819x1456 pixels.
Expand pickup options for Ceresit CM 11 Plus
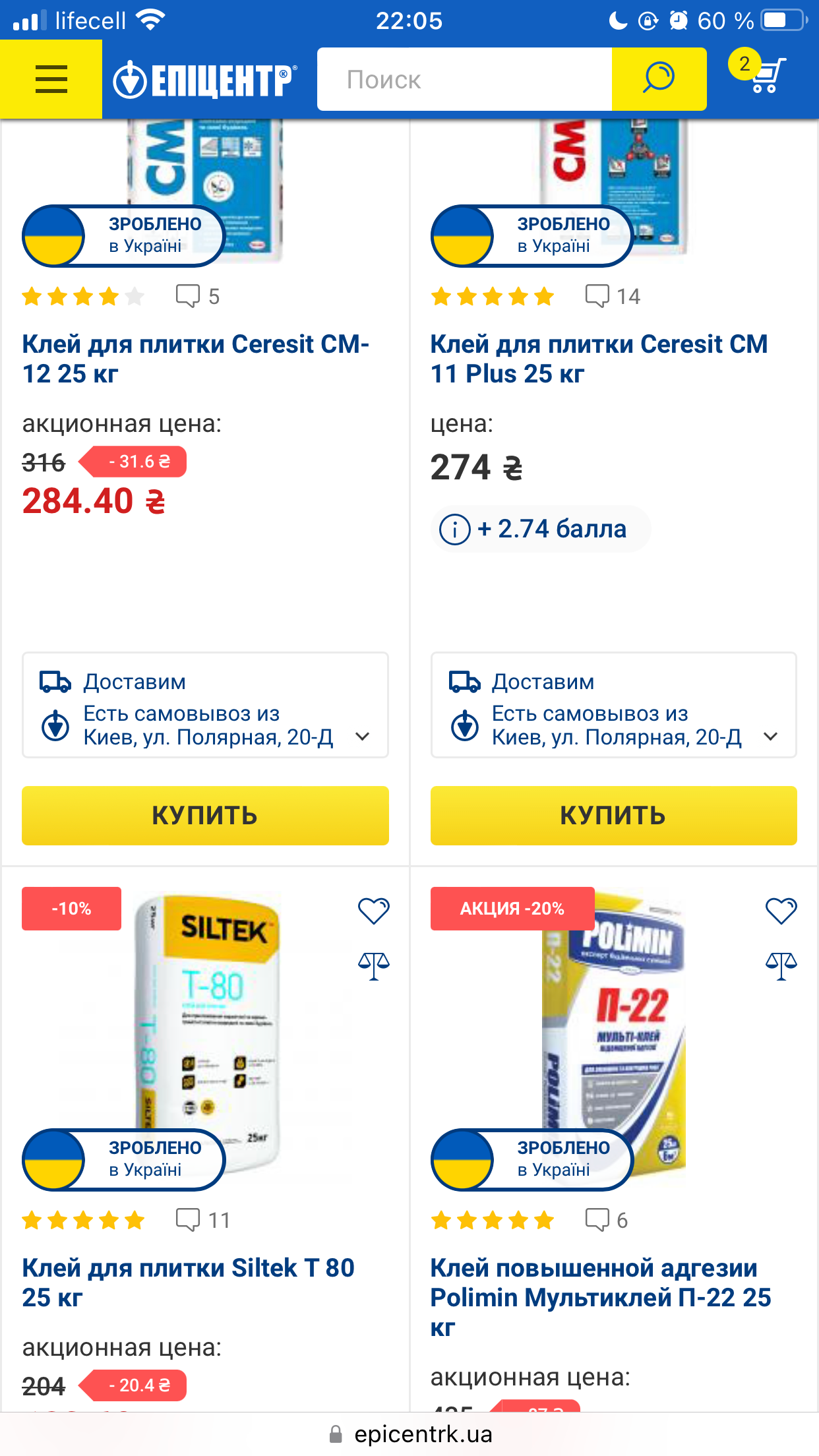(x=770, y=737)
